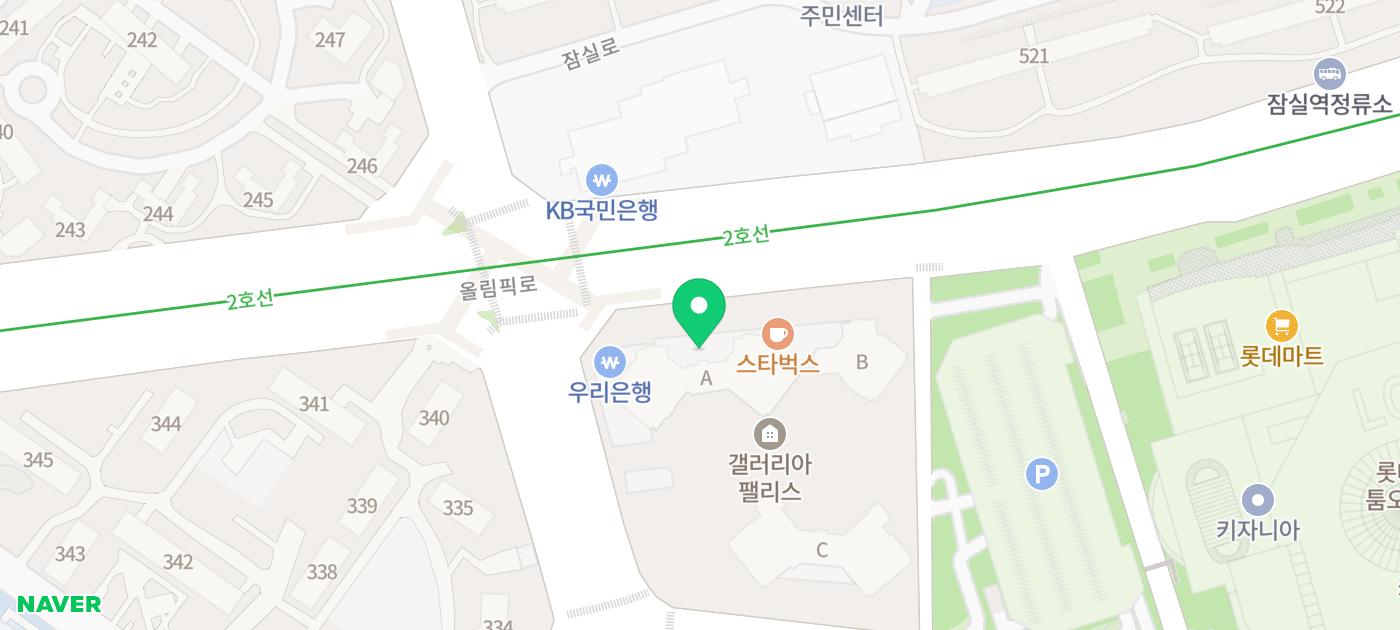Select the 키자니아 place marker
Screen dimensions: 1400x630
click(1257, 500)
